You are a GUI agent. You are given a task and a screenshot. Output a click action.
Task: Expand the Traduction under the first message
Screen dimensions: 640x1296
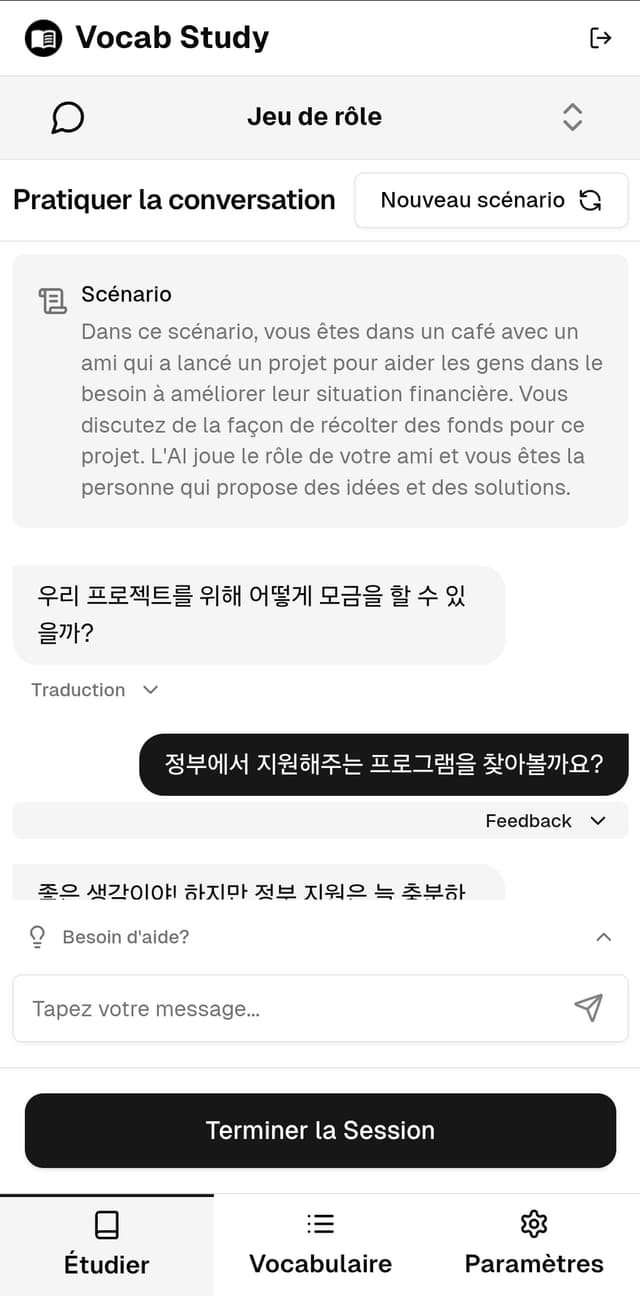(x=95, y=690)
